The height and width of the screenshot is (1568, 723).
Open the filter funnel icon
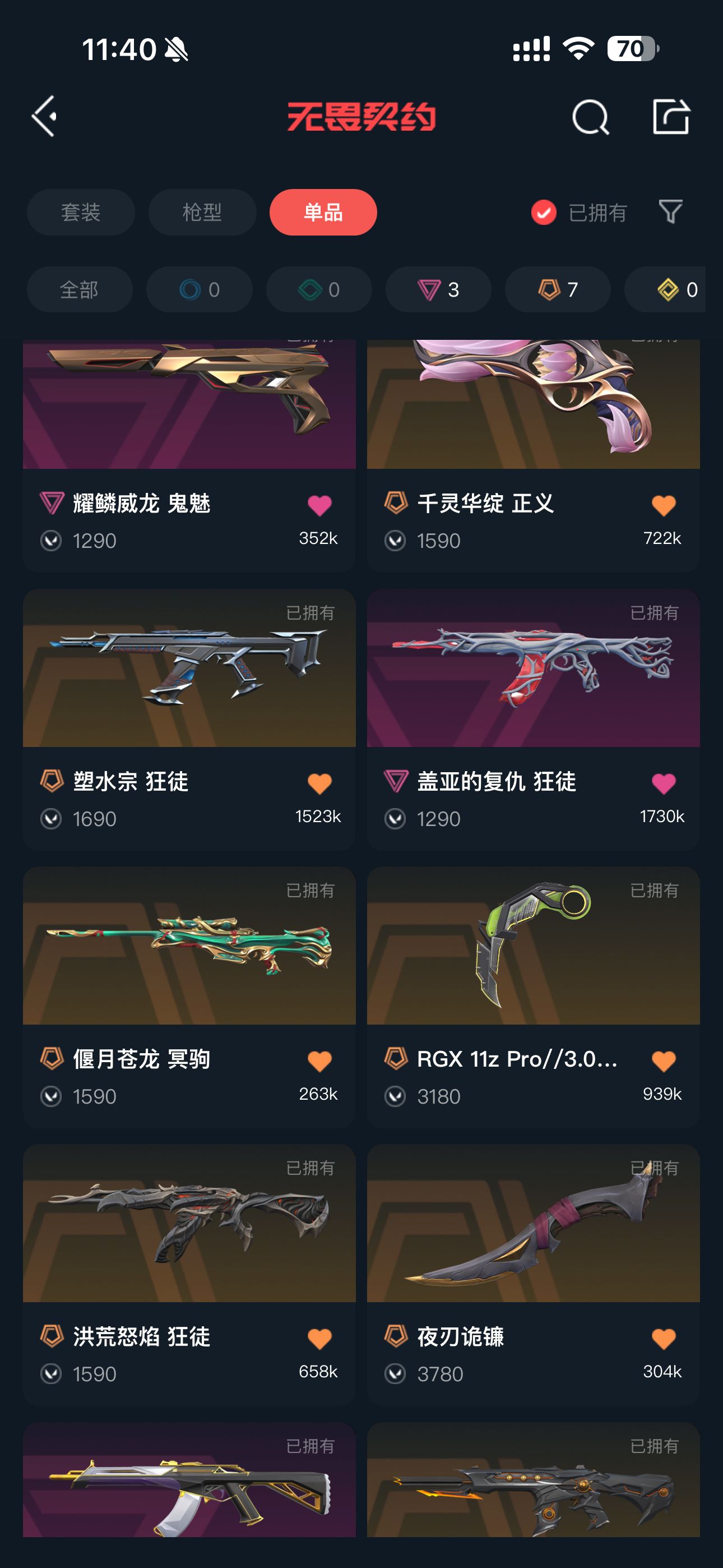click(671, 212)
